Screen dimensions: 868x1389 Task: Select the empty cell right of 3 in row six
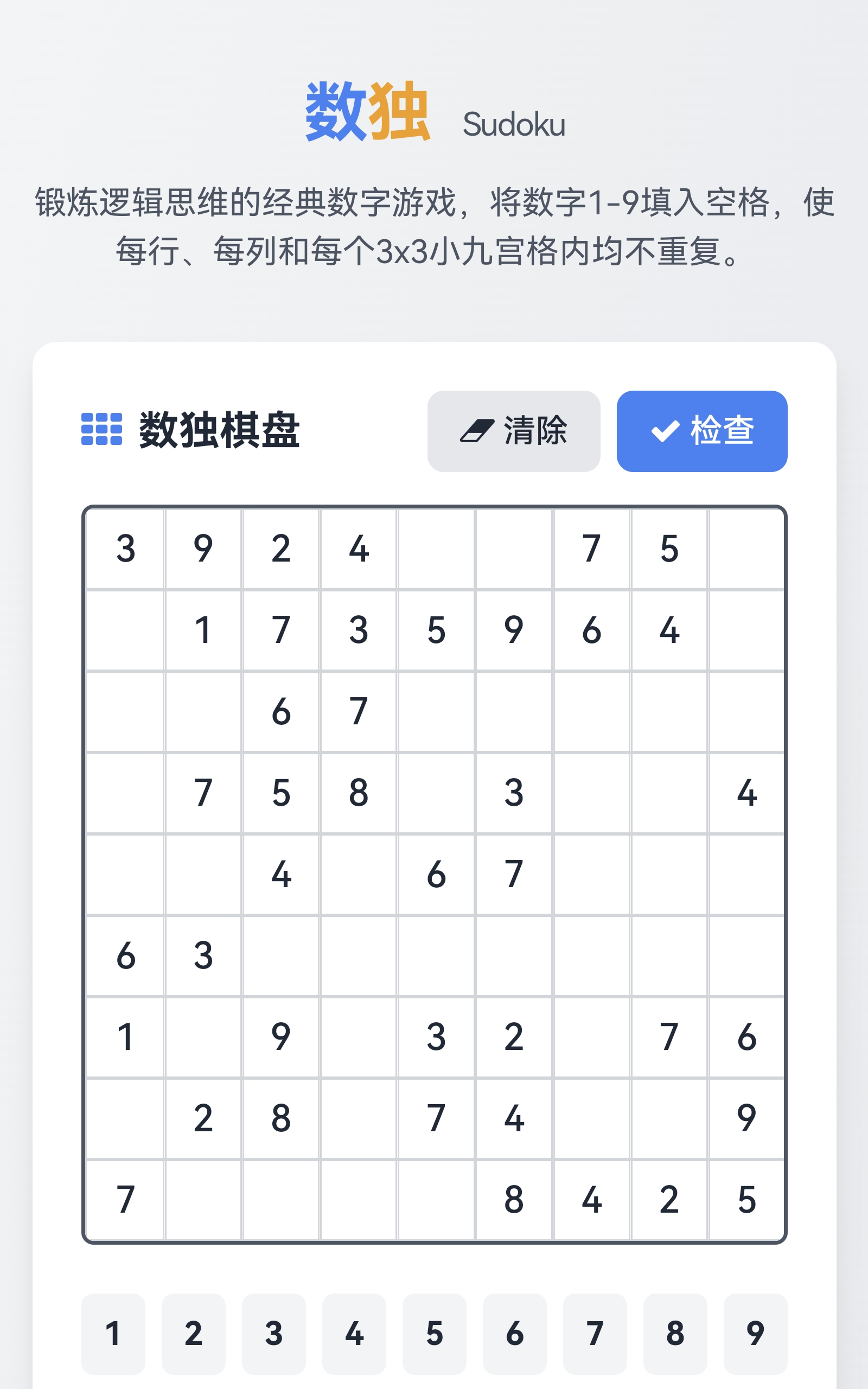pyautogui.click(x=280, y=955)
